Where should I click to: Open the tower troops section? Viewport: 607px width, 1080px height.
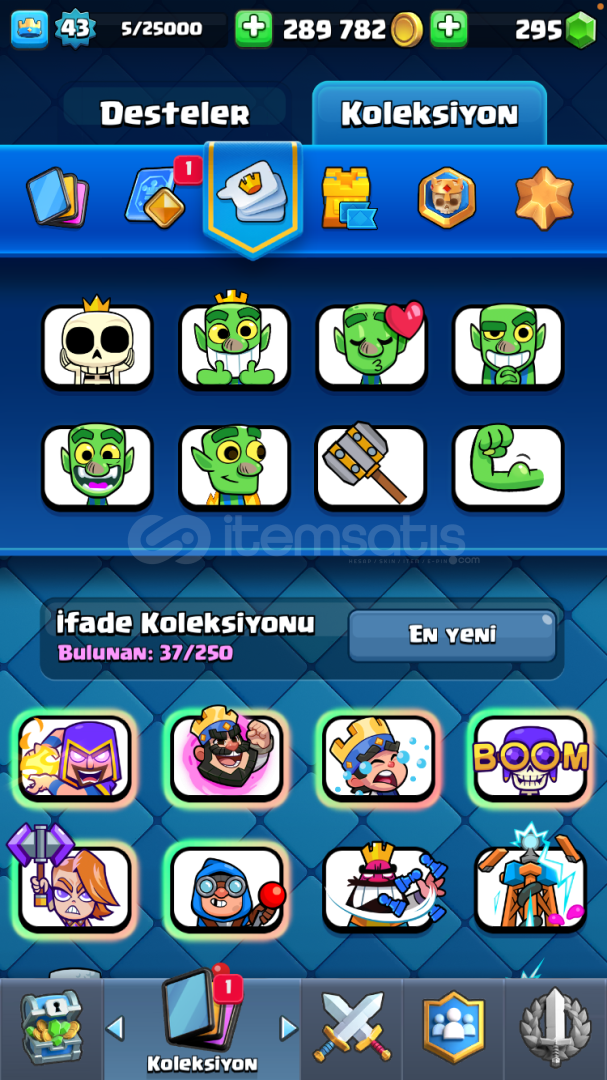pyautogui.click(x=347, y=197)
